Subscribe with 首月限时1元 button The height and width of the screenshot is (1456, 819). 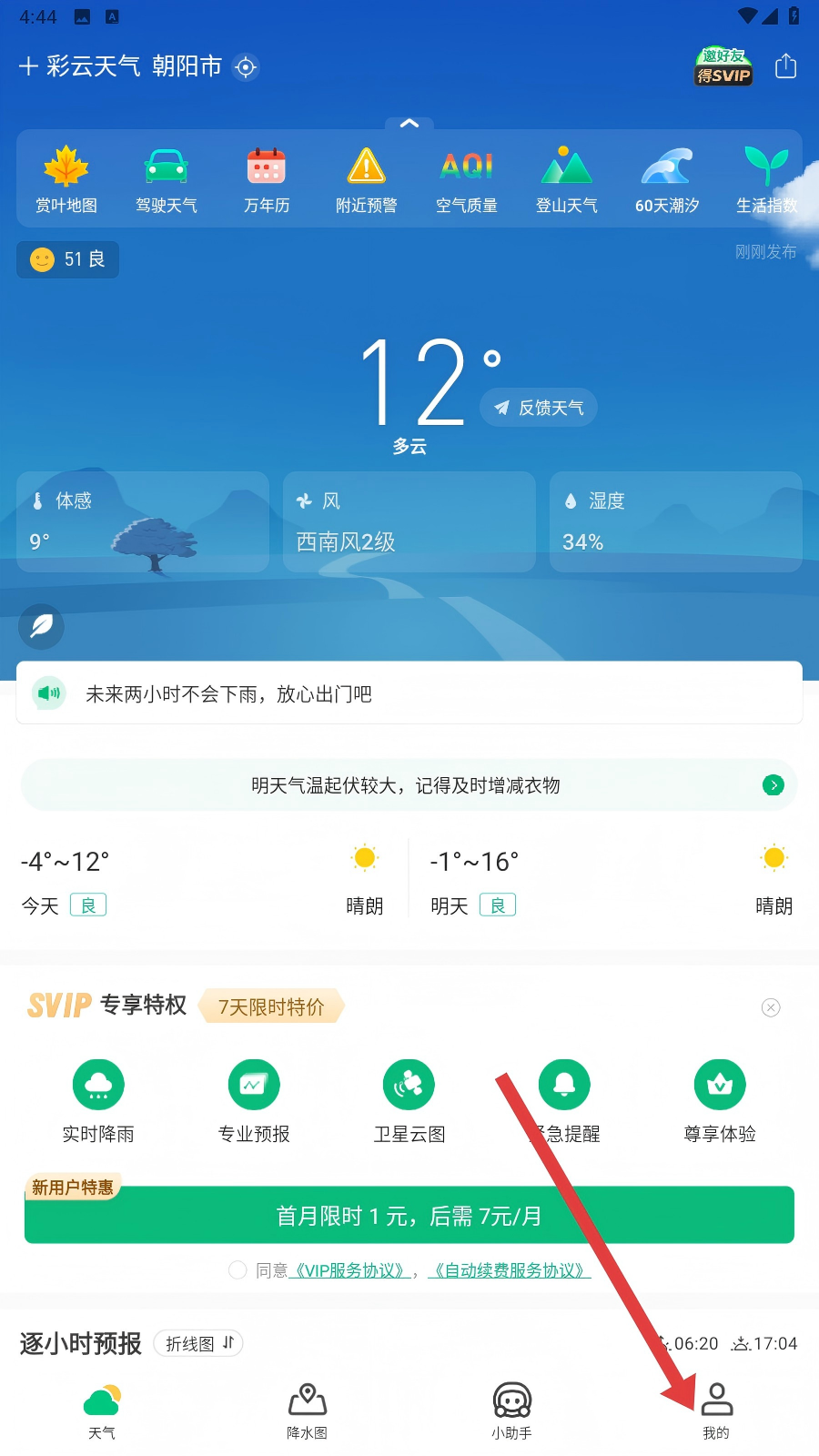[409, 1216]
